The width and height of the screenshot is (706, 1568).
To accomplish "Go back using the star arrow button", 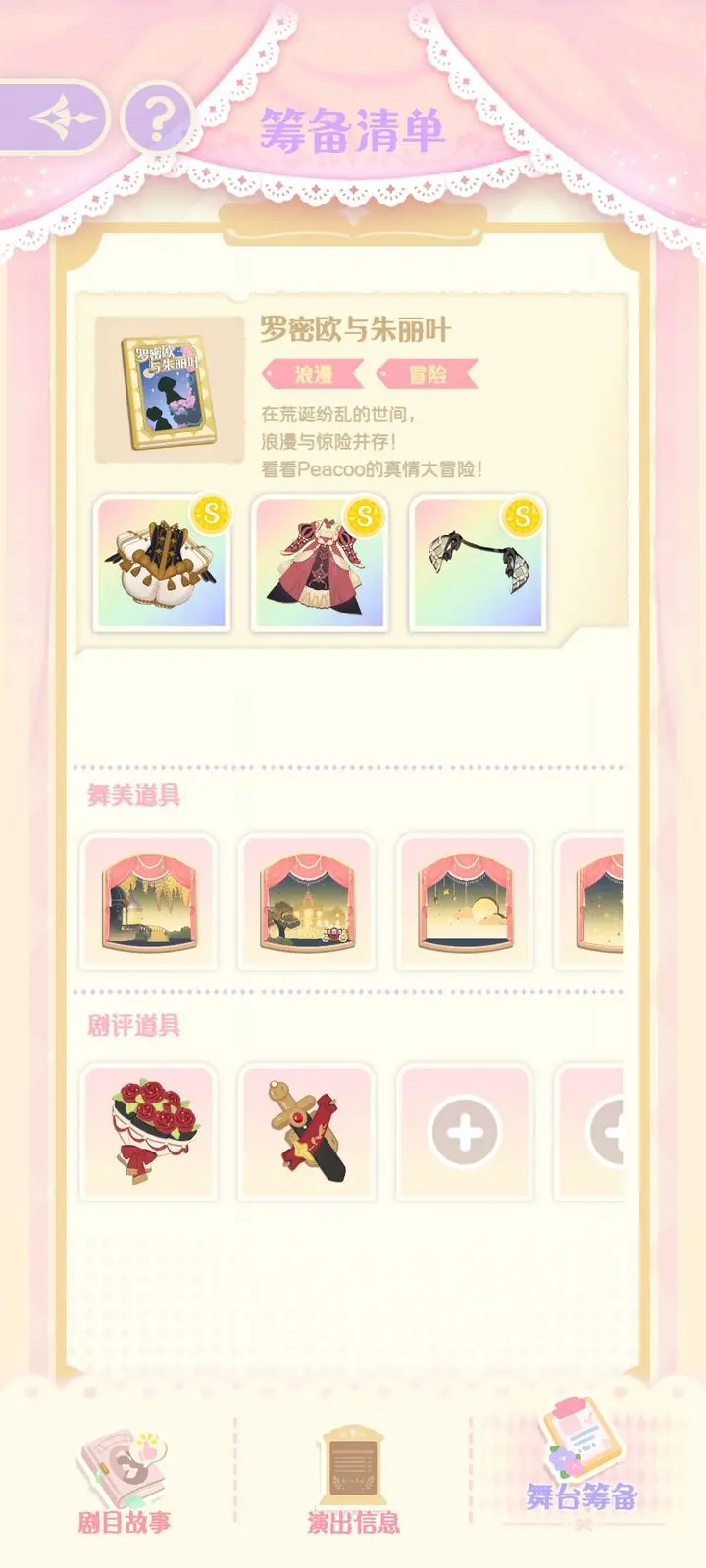I will [59, 119].
